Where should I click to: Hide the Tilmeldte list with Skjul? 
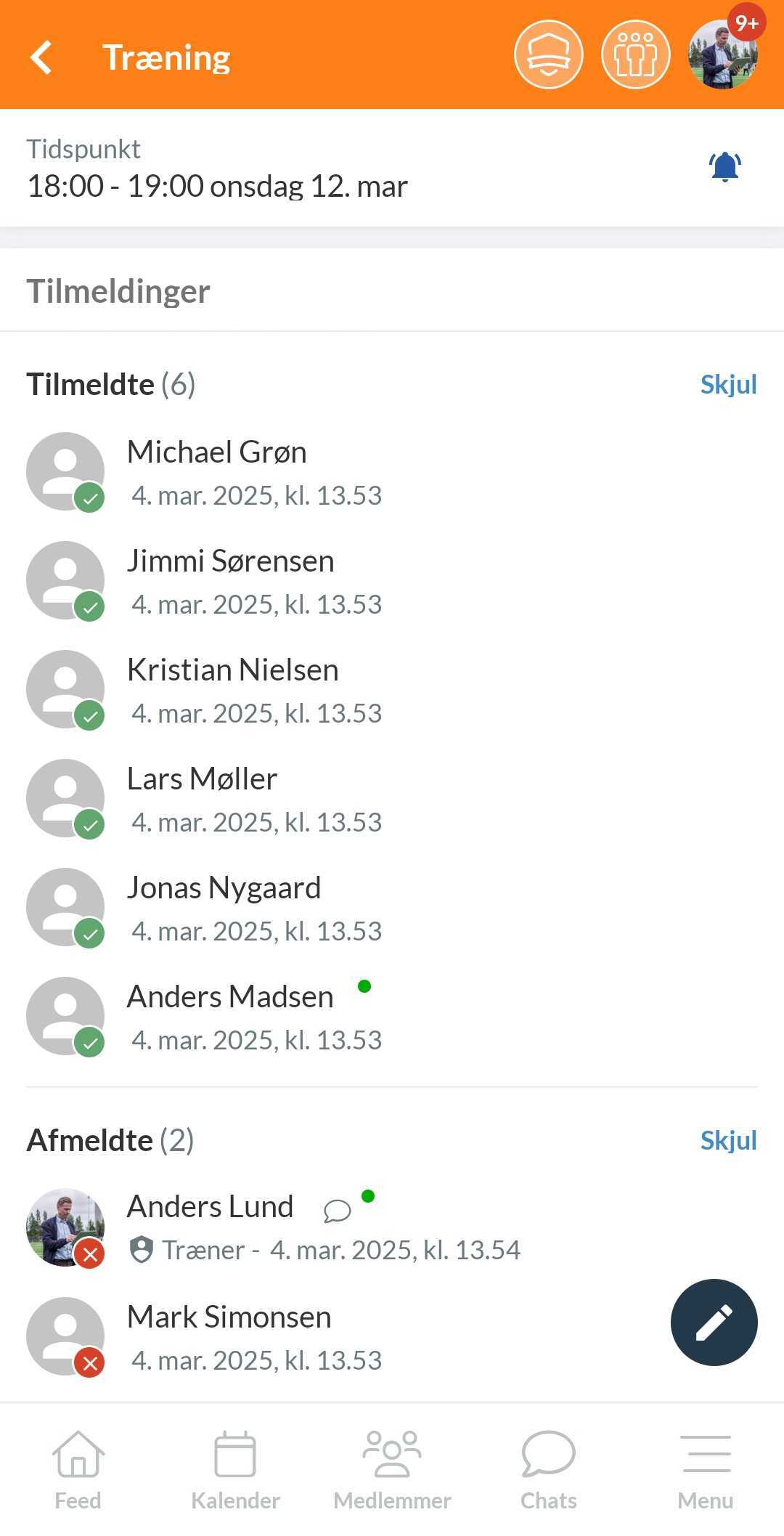click(x=728, y=384)
